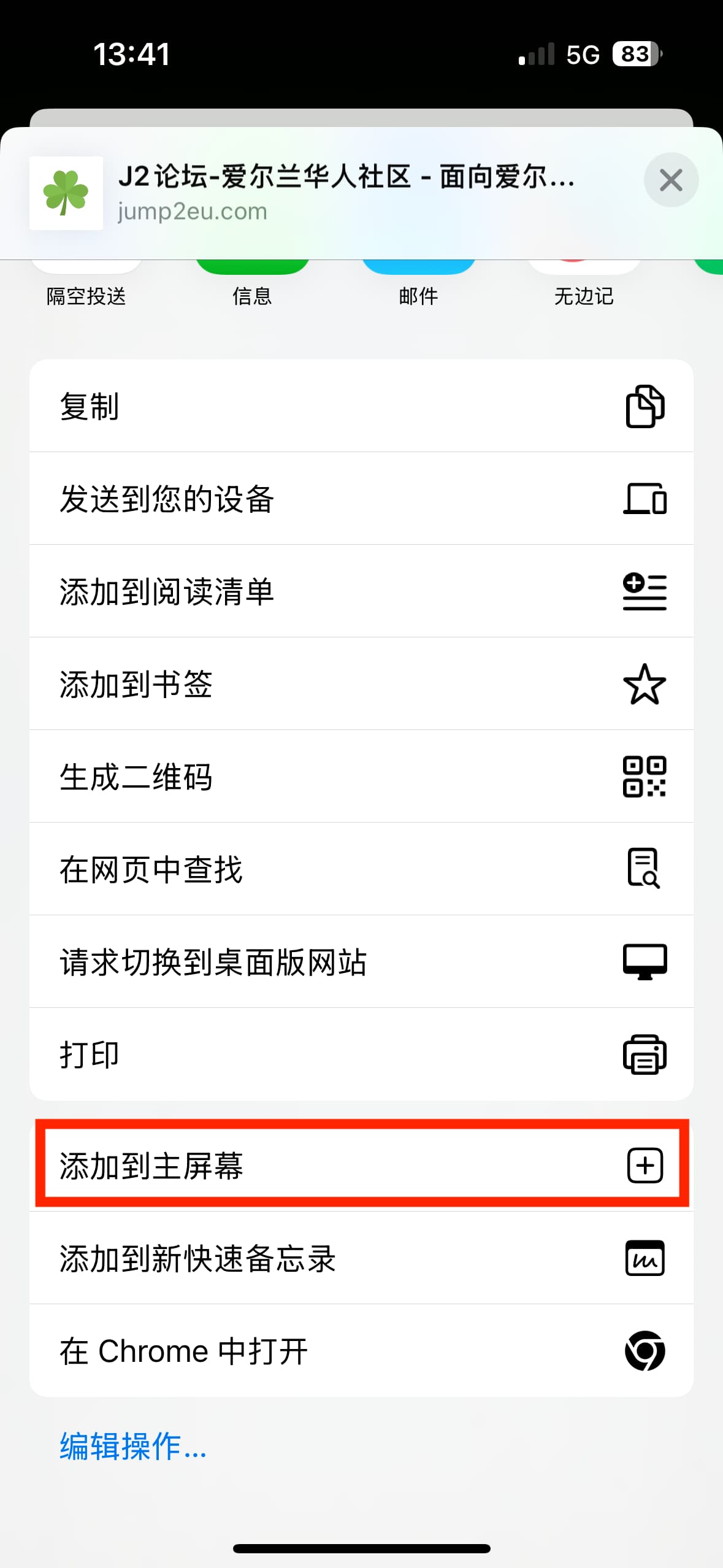Choose 添加到新快速备忘录
Image resolution: width=723 pixels, height=1568 pixels.
point(361,1258)
